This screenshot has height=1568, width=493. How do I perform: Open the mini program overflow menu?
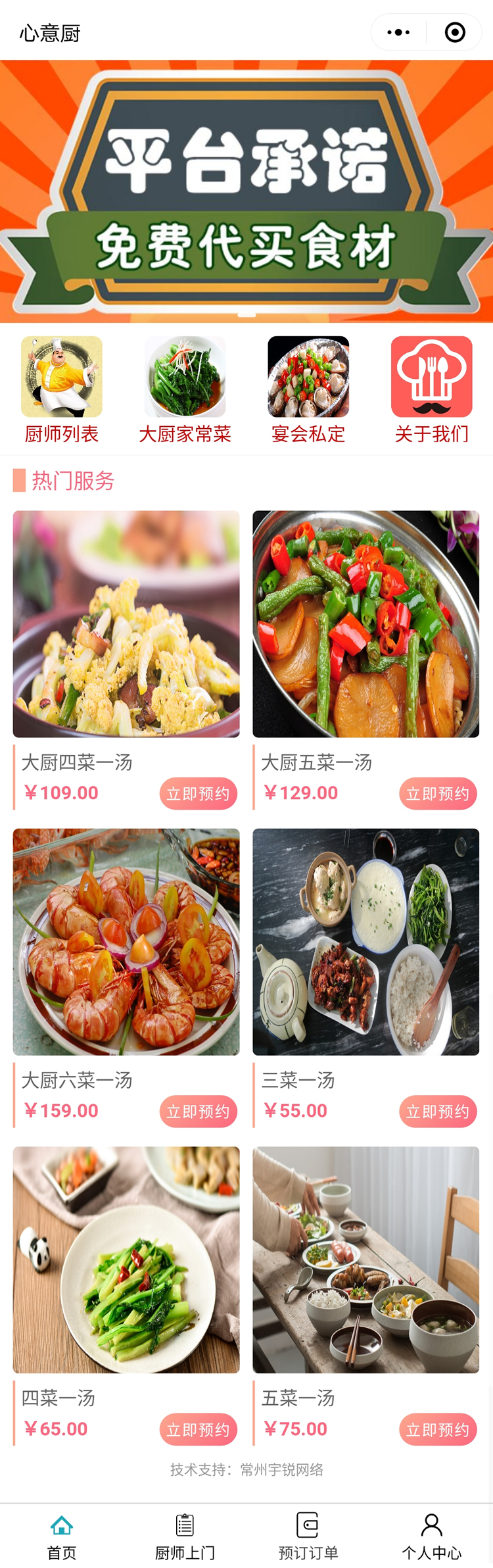tap(398, 32)
